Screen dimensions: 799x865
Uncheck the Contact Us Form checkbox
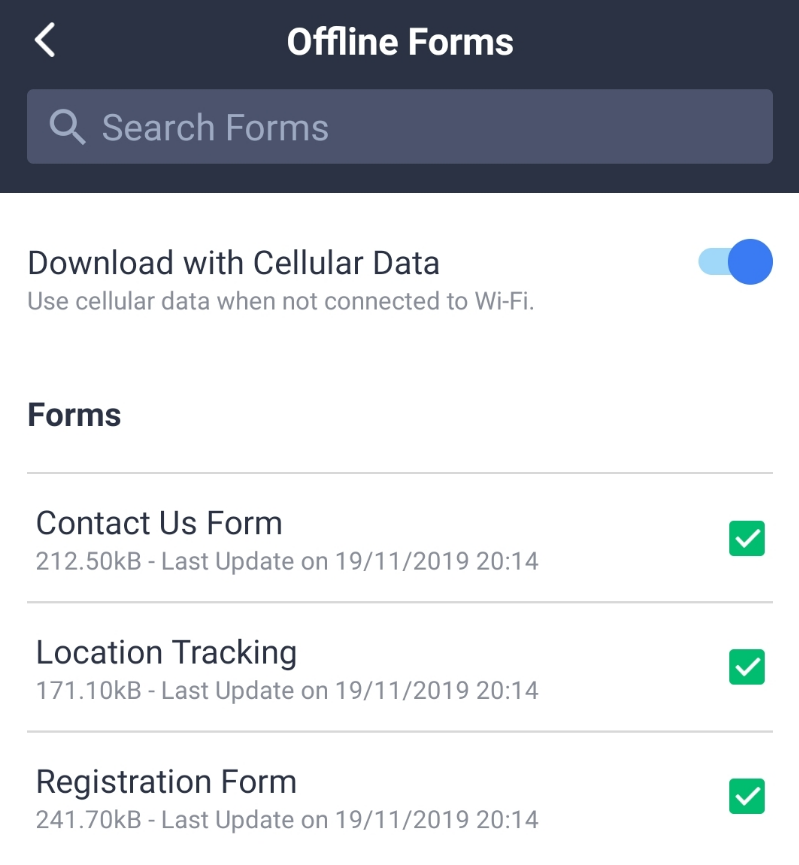click(x=746, y=539)
